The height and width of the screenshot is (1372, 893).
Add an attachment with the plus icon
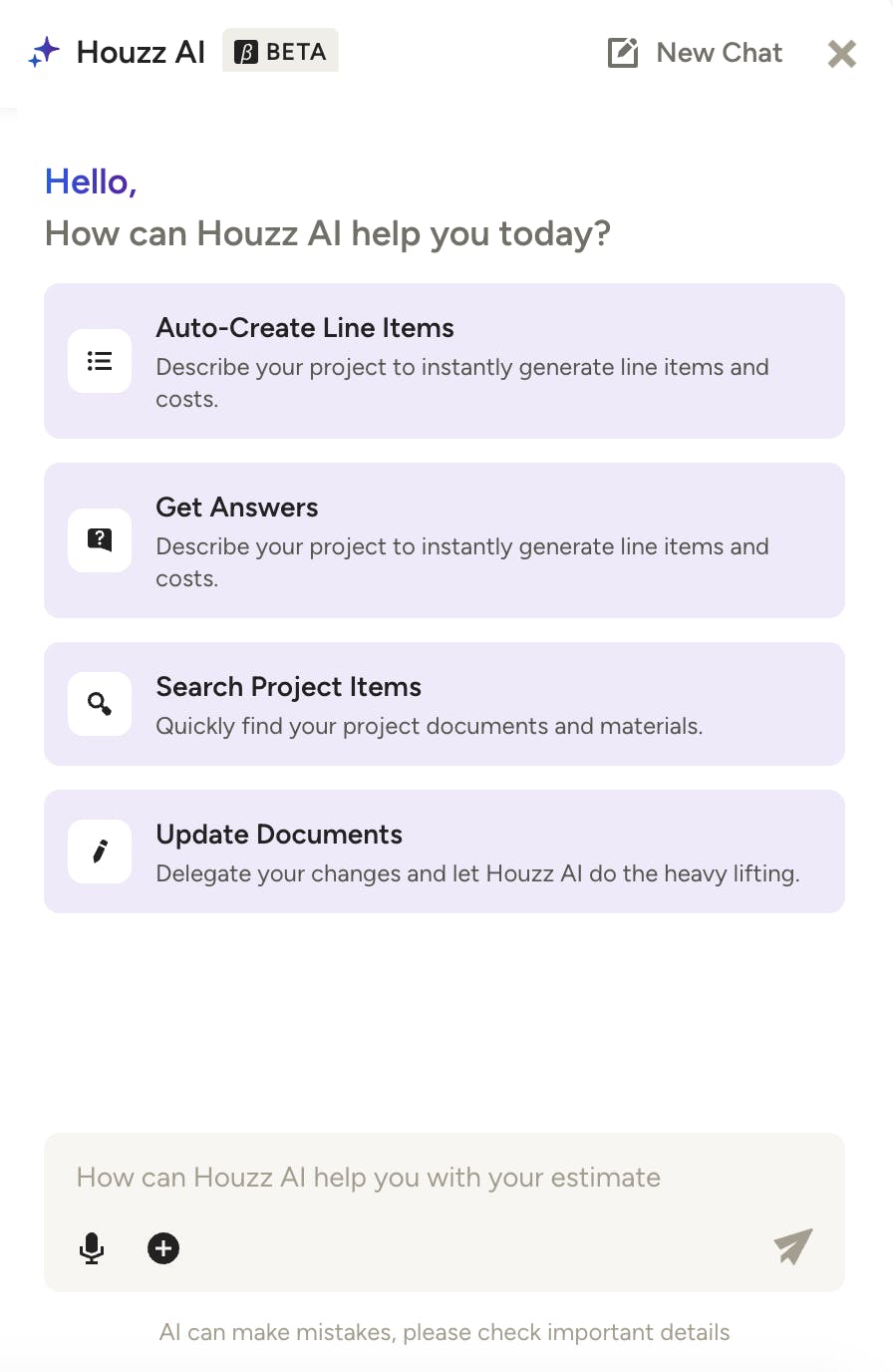pyautogui.click(x=163, y=1248)
